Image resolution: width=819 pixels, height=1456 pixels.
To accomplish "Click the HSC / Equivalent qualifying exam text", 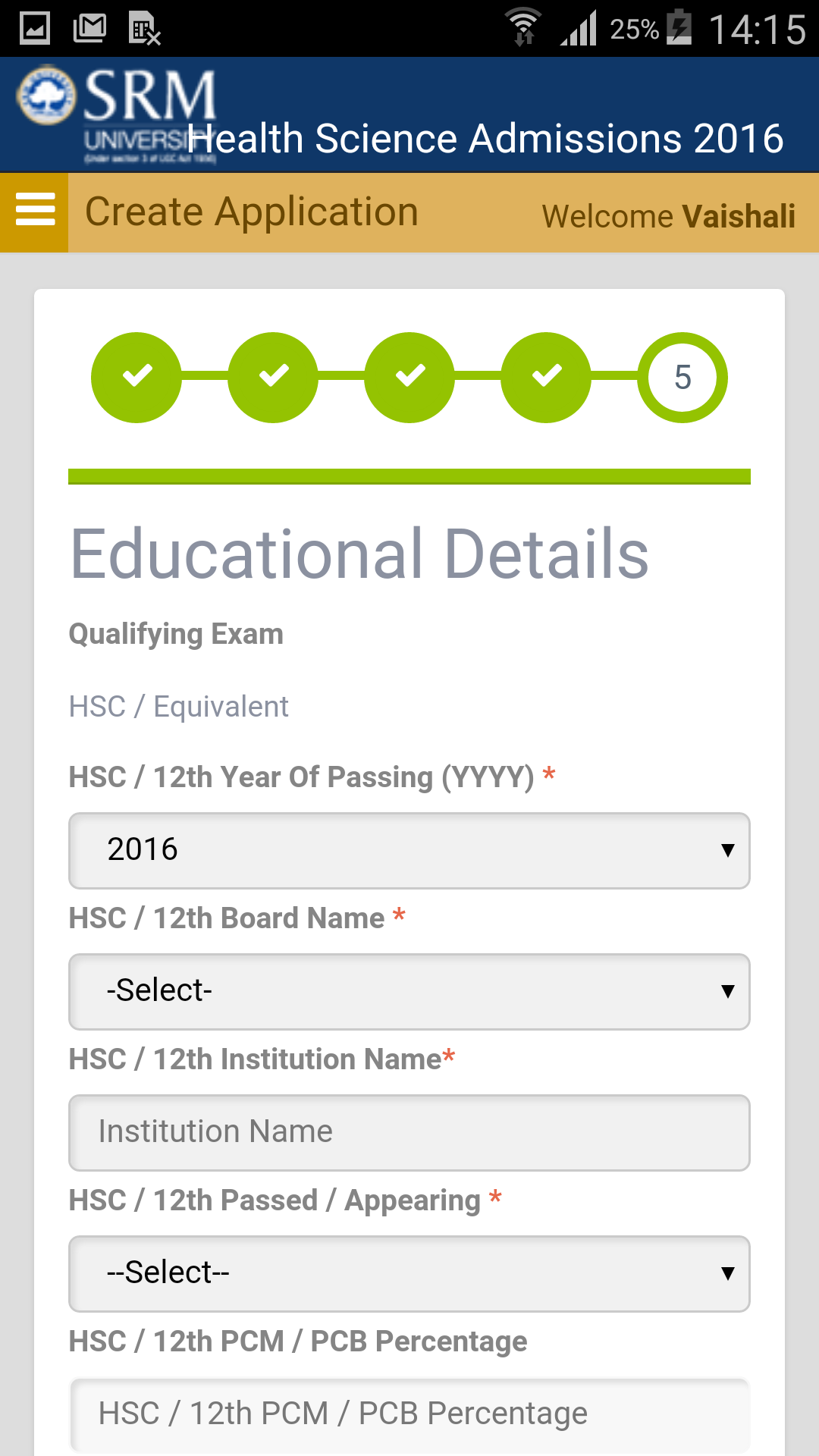I will point(178,706).
